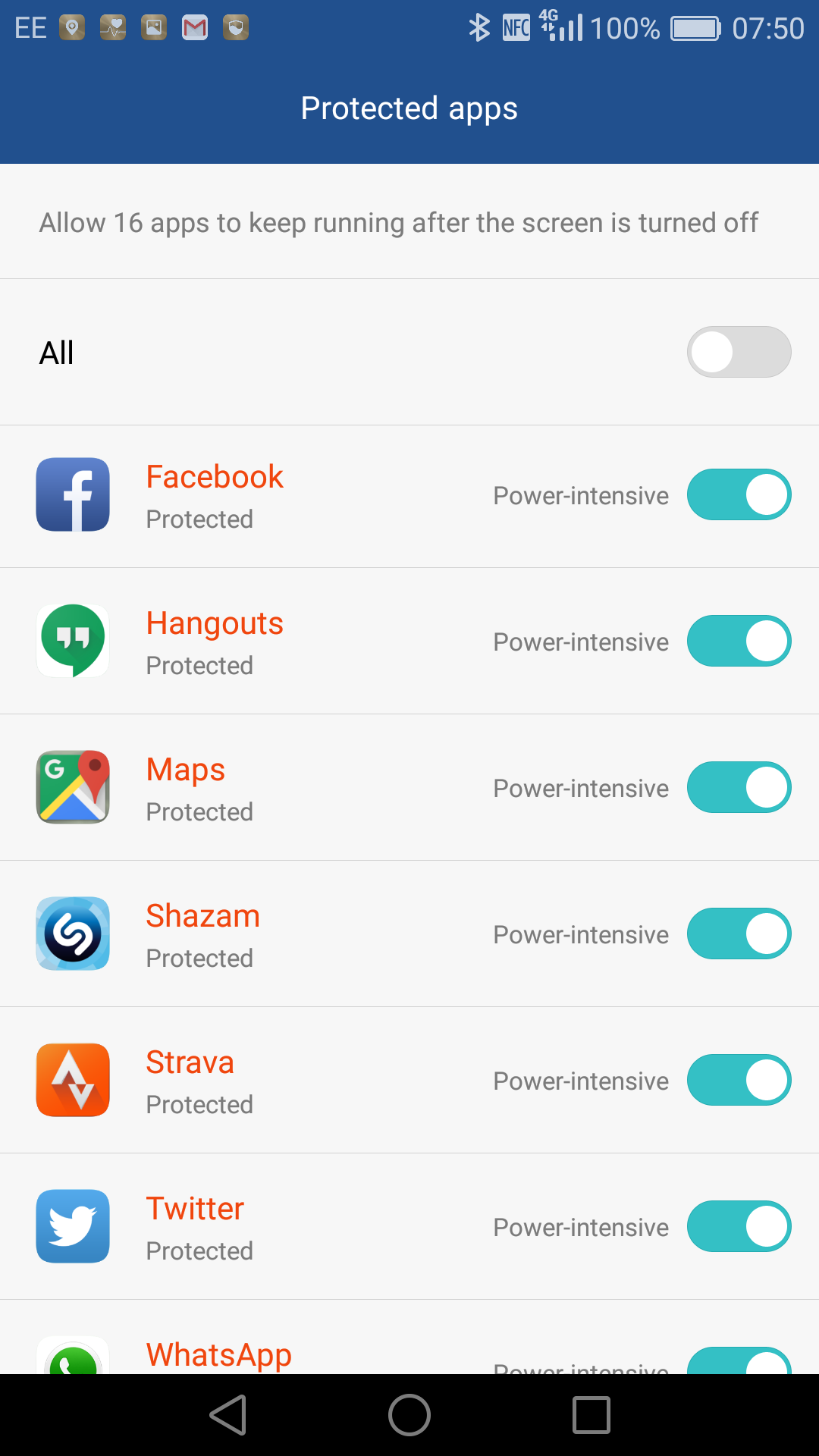
Task: Open recent apps from navigation bar
Action: coord(591,1415)
